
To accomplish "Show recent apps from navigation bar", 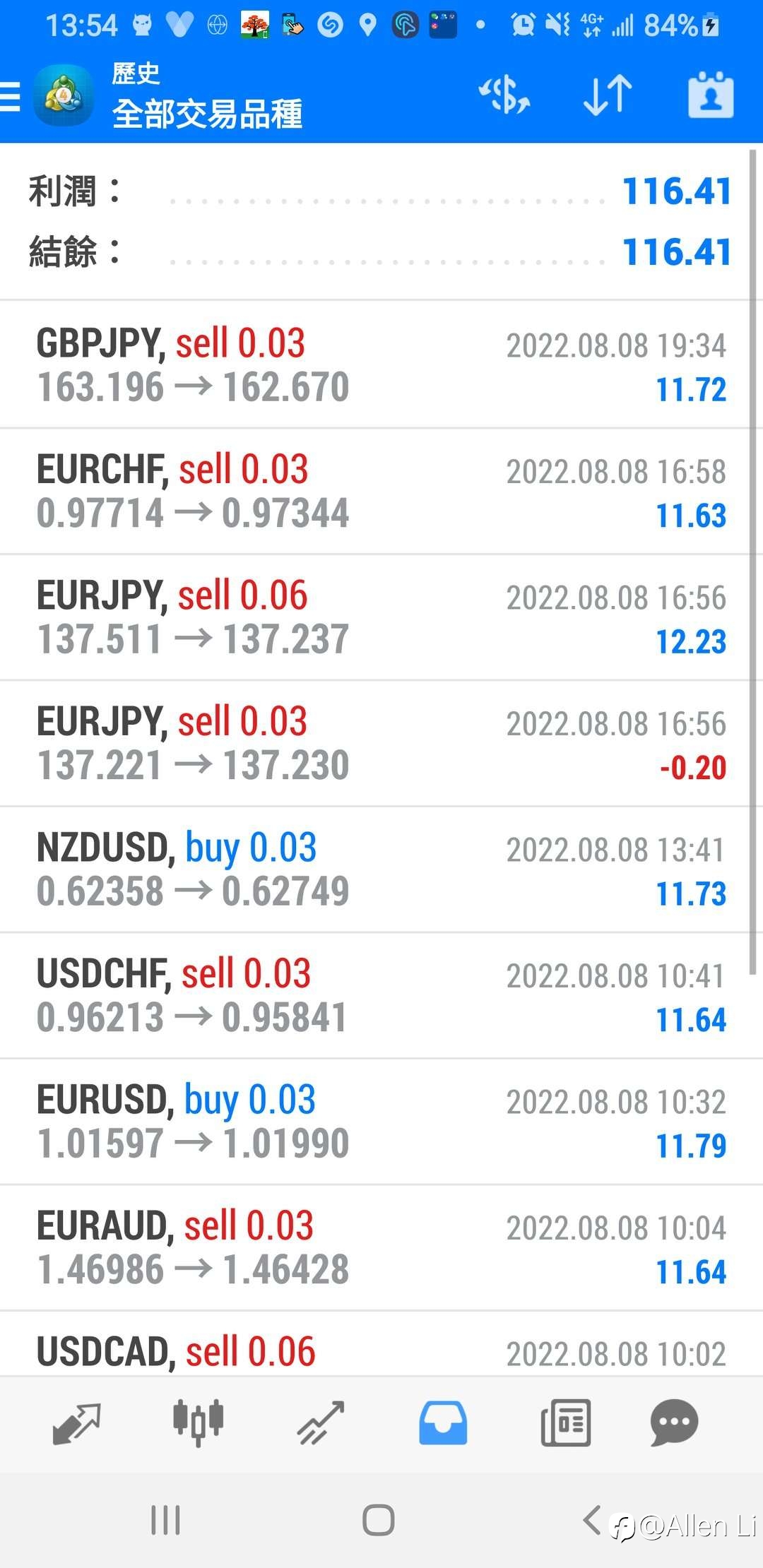I will (165, 1520).
